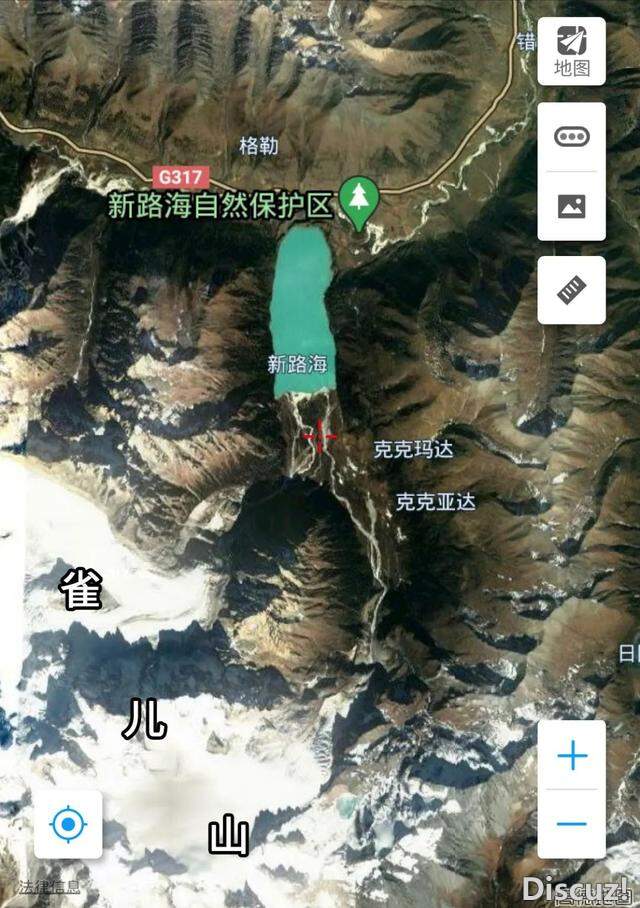Open the three-dot more options button

572,137
